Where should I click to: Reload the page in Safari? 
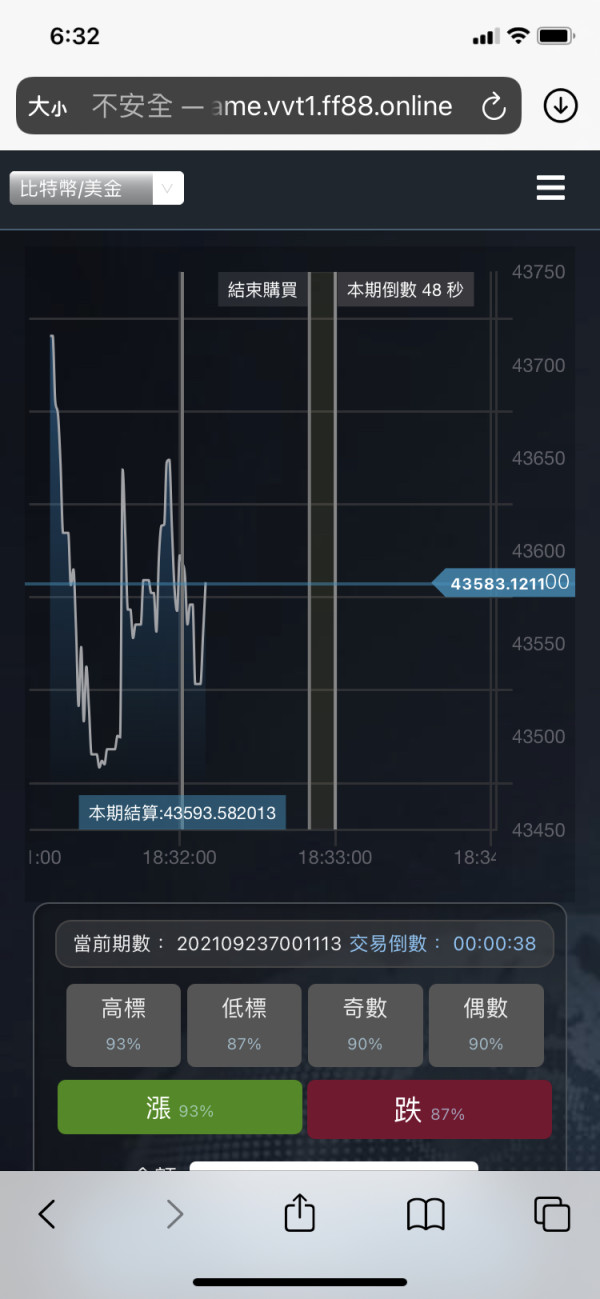[x=494, y=107]
